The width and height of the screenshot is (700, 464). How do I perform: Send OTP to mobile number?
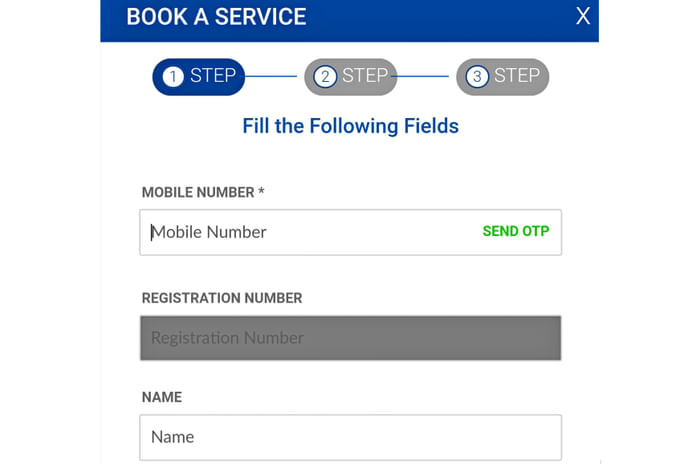tap(515, 231)
